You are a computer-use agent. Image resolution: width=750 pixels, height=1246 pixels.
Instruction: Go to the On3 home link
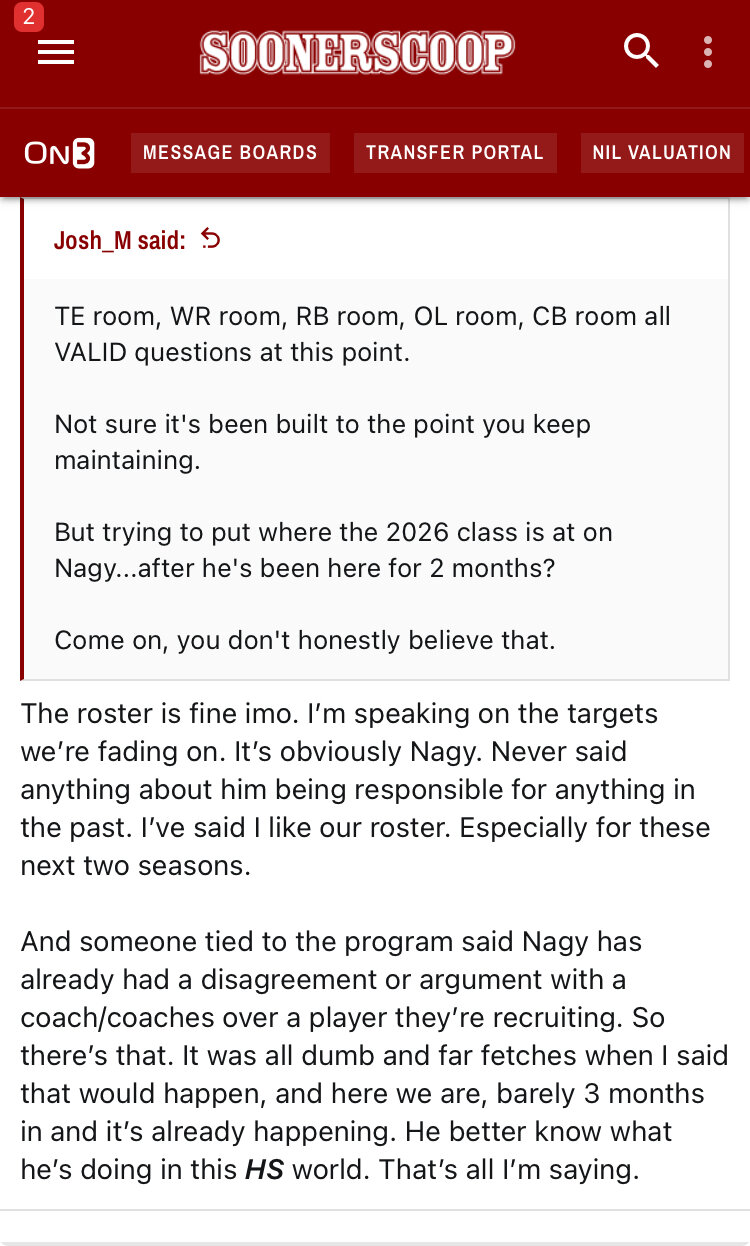[59, 153]
